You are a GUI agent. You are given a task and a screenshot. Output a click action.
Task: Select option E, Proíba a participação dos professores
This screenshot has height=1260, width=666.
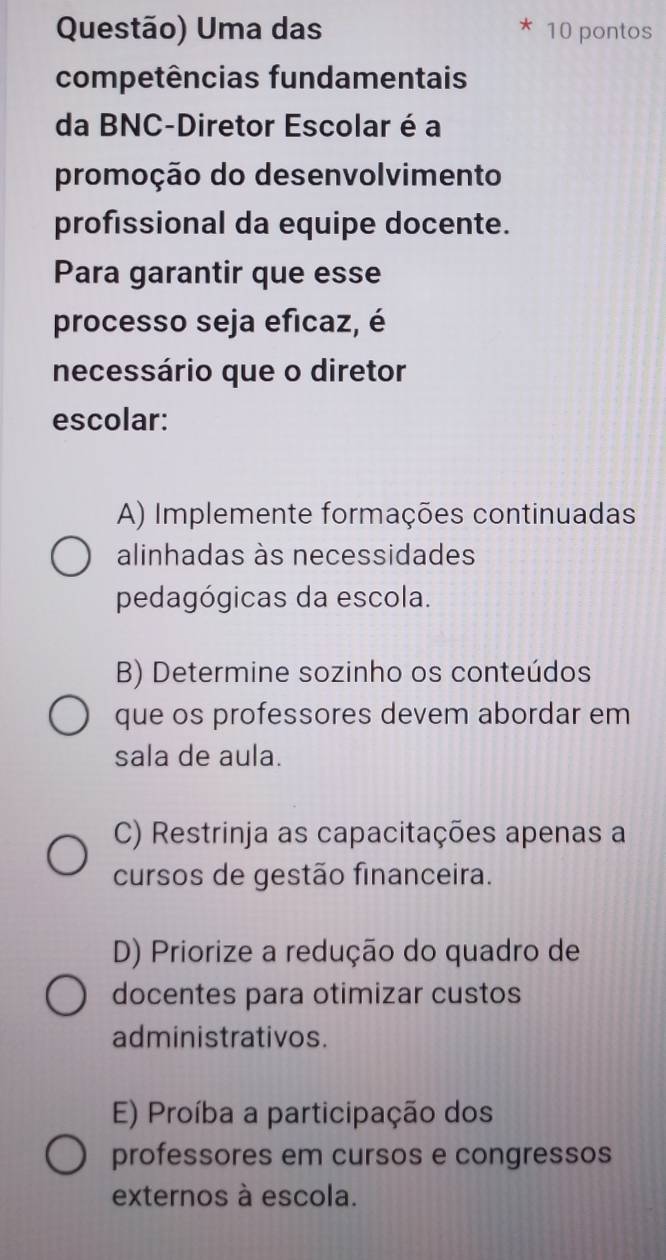[68, 1154]
